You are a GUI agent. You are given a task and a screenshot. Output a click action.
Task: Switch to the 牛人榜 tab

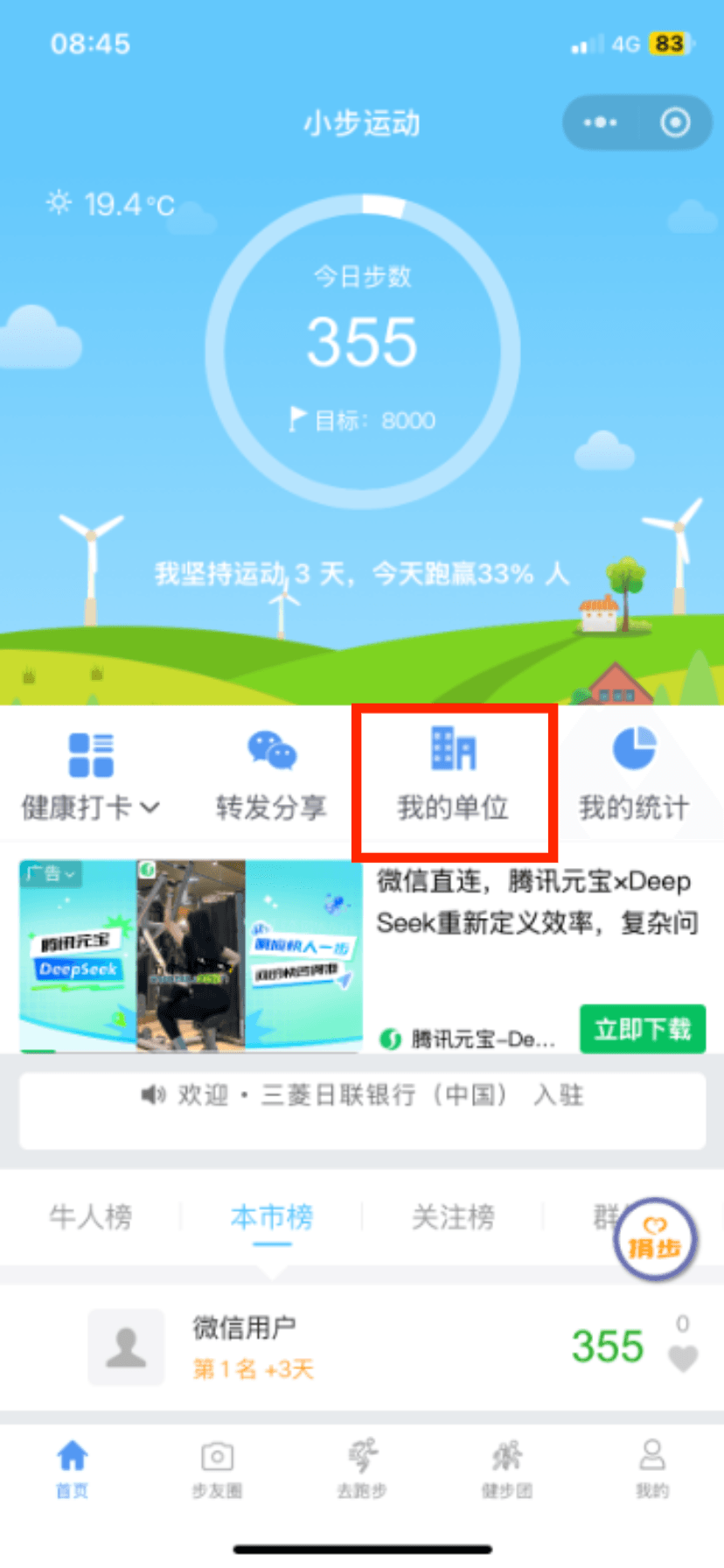[91, 1216]
